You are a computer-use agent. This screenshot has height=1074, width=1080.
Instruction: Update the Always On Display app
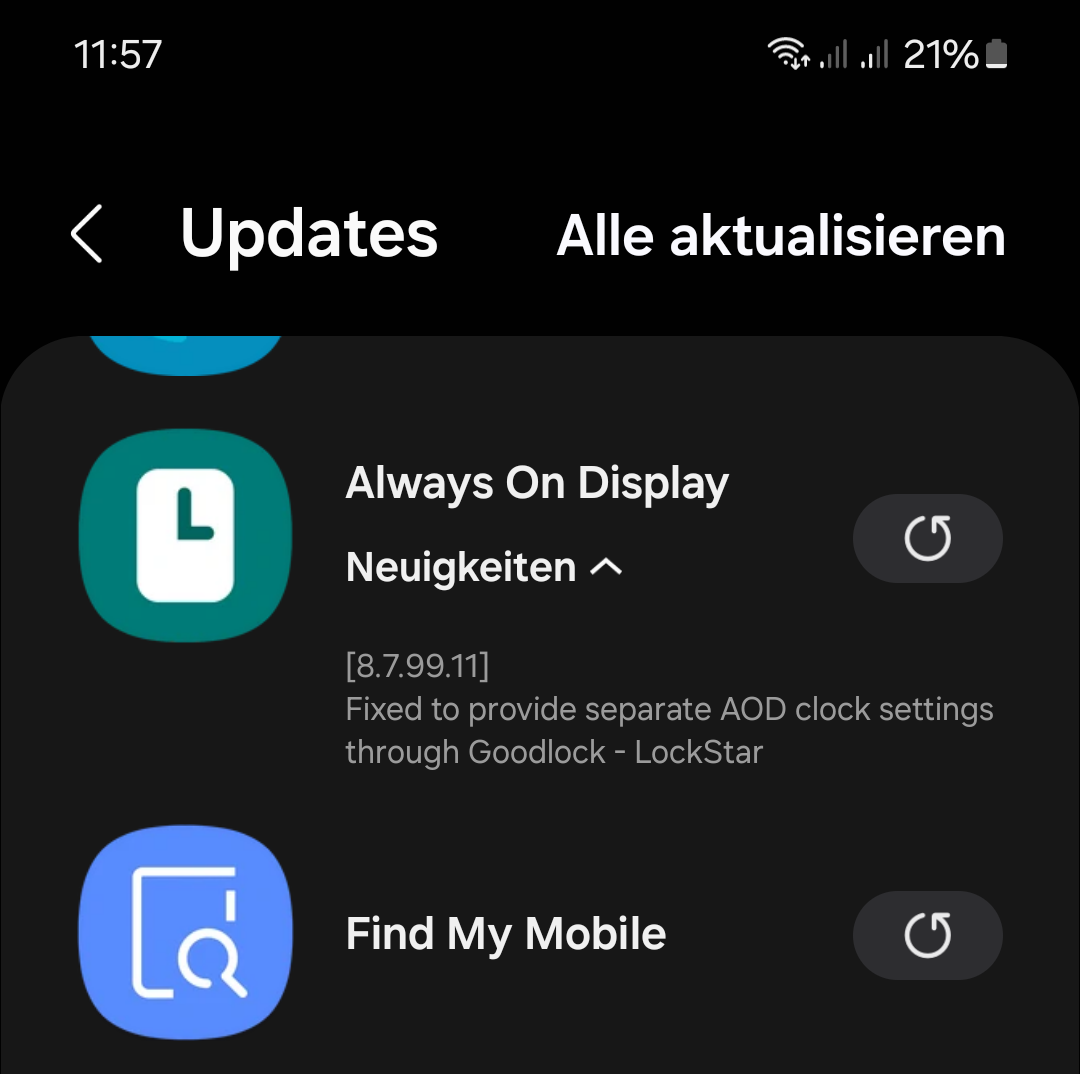[x=927, y=538]
